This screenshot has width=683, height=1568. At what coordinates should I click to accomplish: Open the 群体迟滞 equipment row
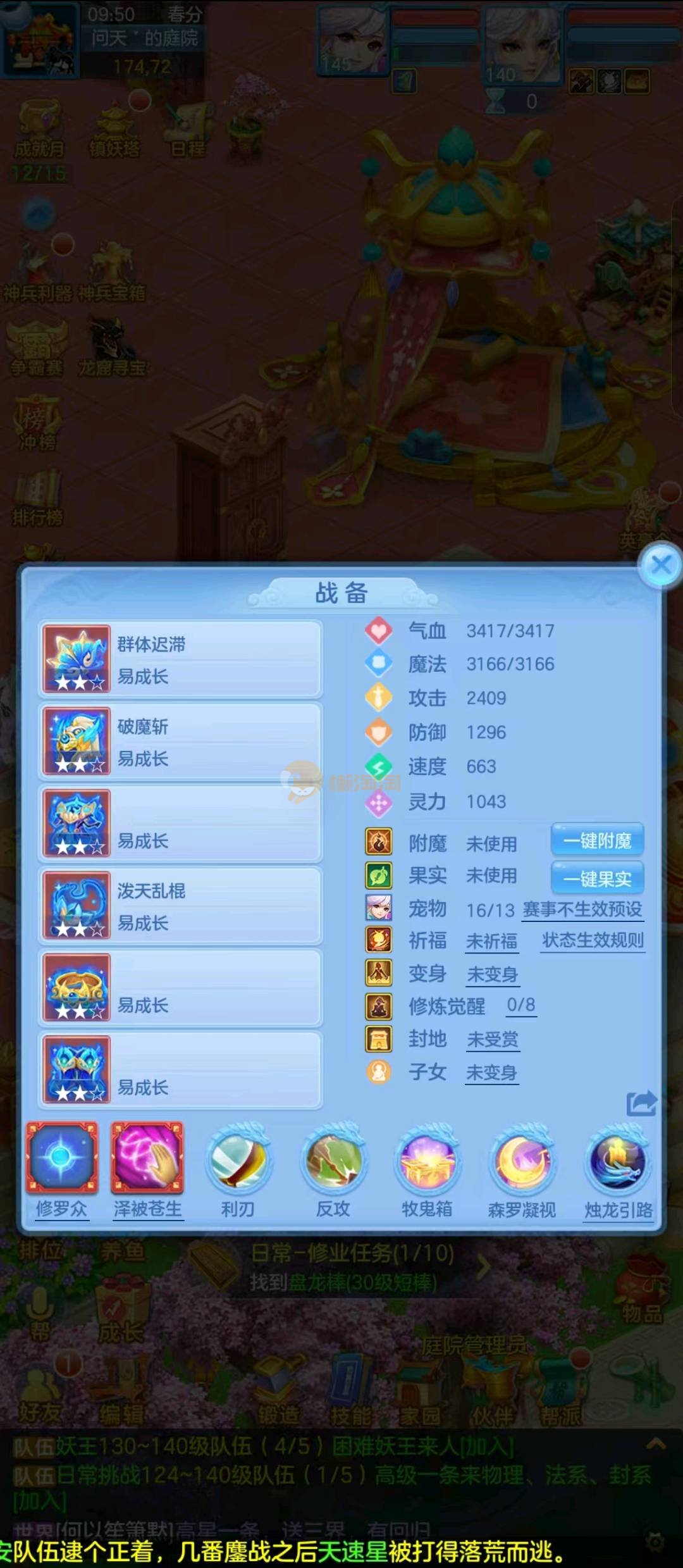[x=181, y=659]
